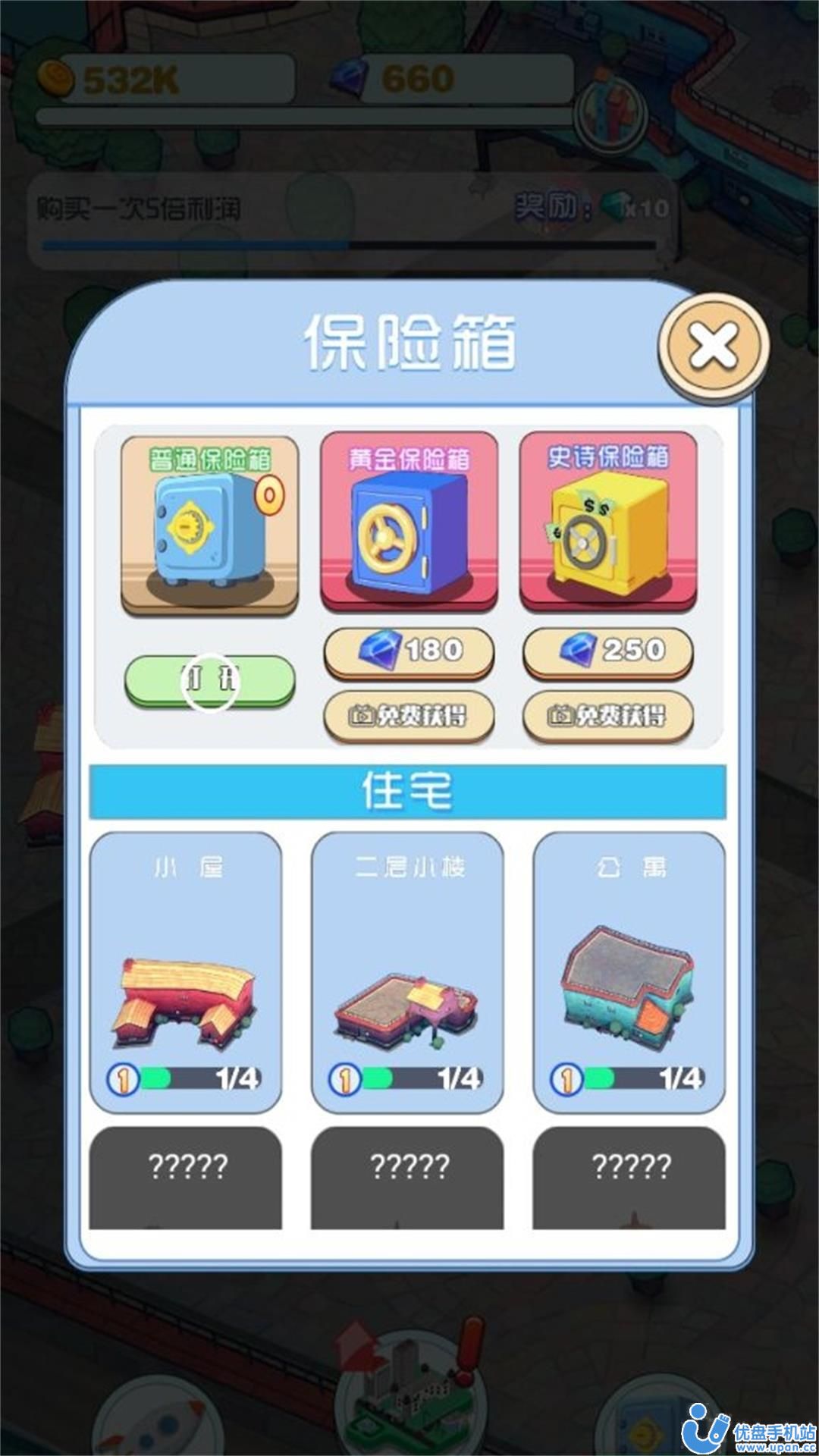Select the 普通保险箱 safe card
The image size is (819, 1456).
(210, 525)
